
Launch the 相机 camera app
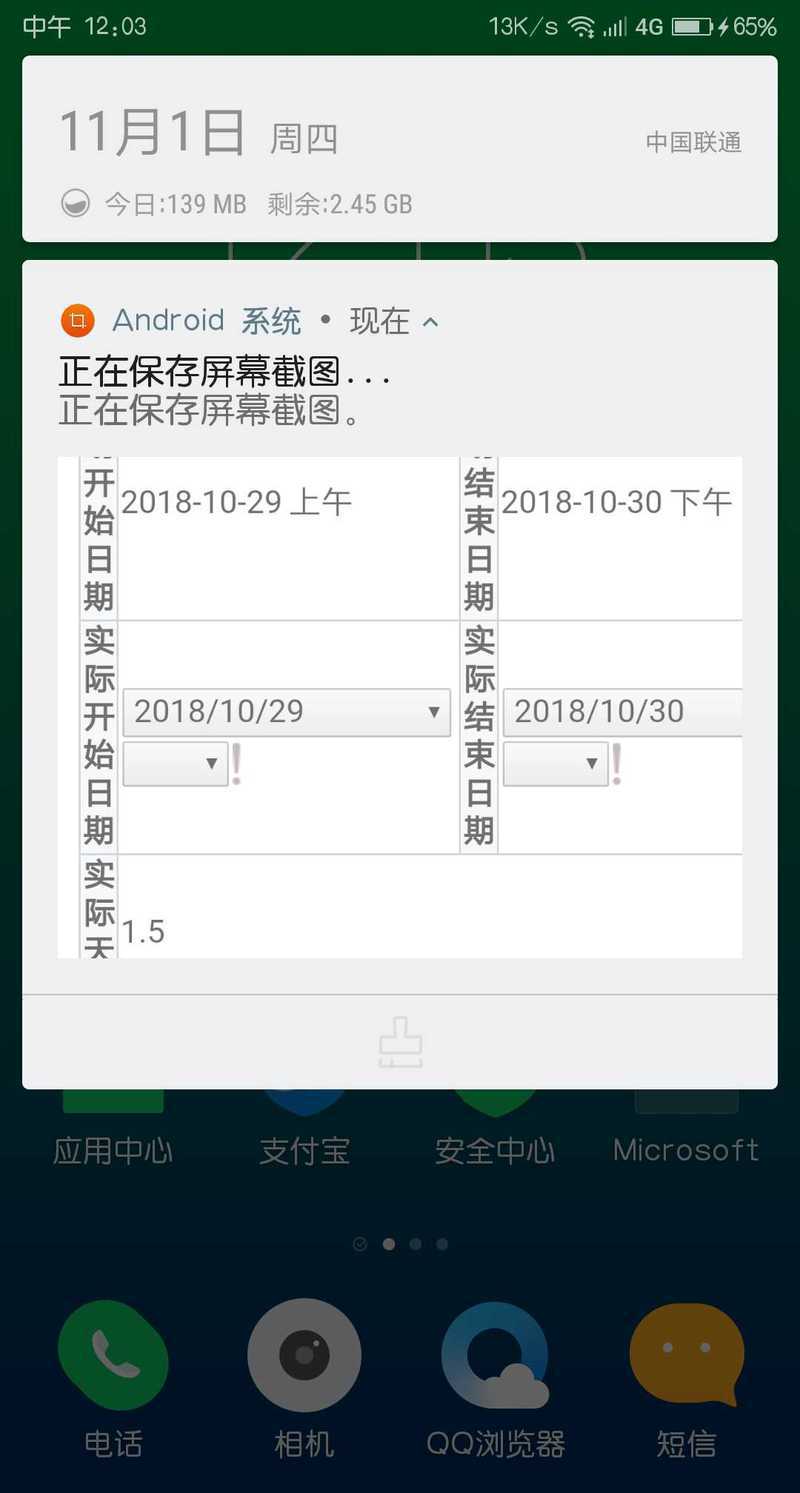[304, 1357]
